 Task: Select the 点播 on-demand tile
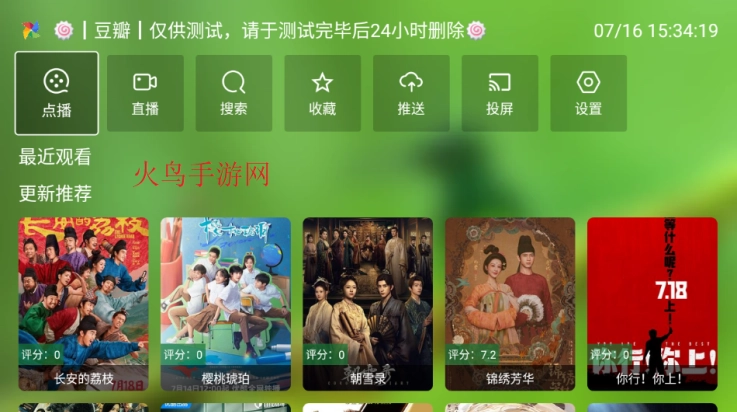(57, 93)
